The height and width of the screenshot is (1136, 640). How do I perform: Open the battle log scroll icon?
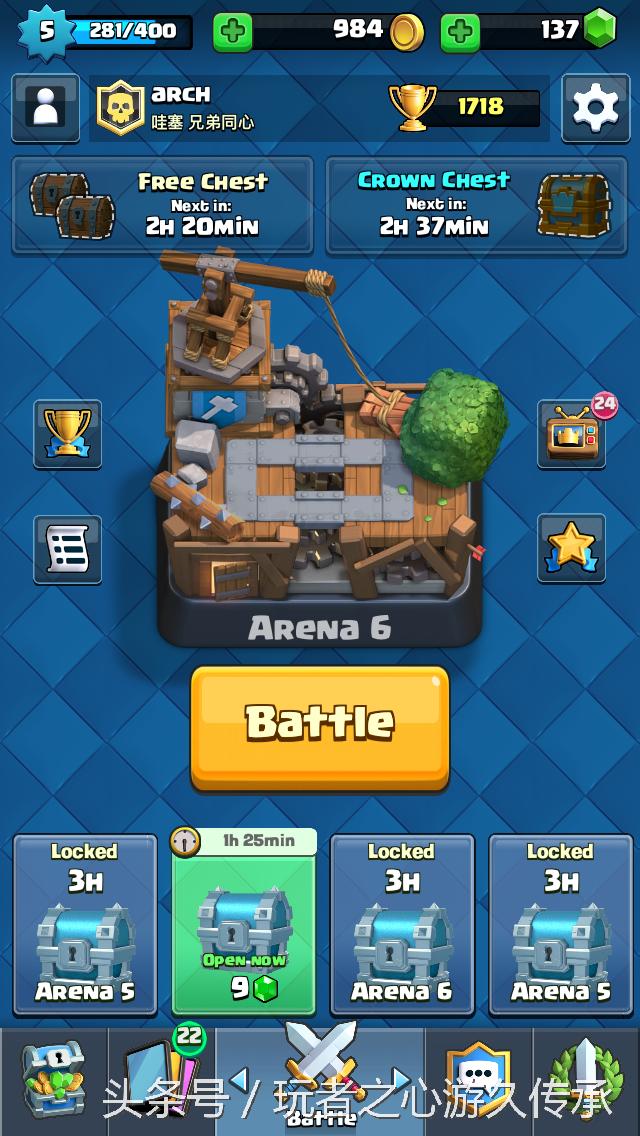pos(68,549)
